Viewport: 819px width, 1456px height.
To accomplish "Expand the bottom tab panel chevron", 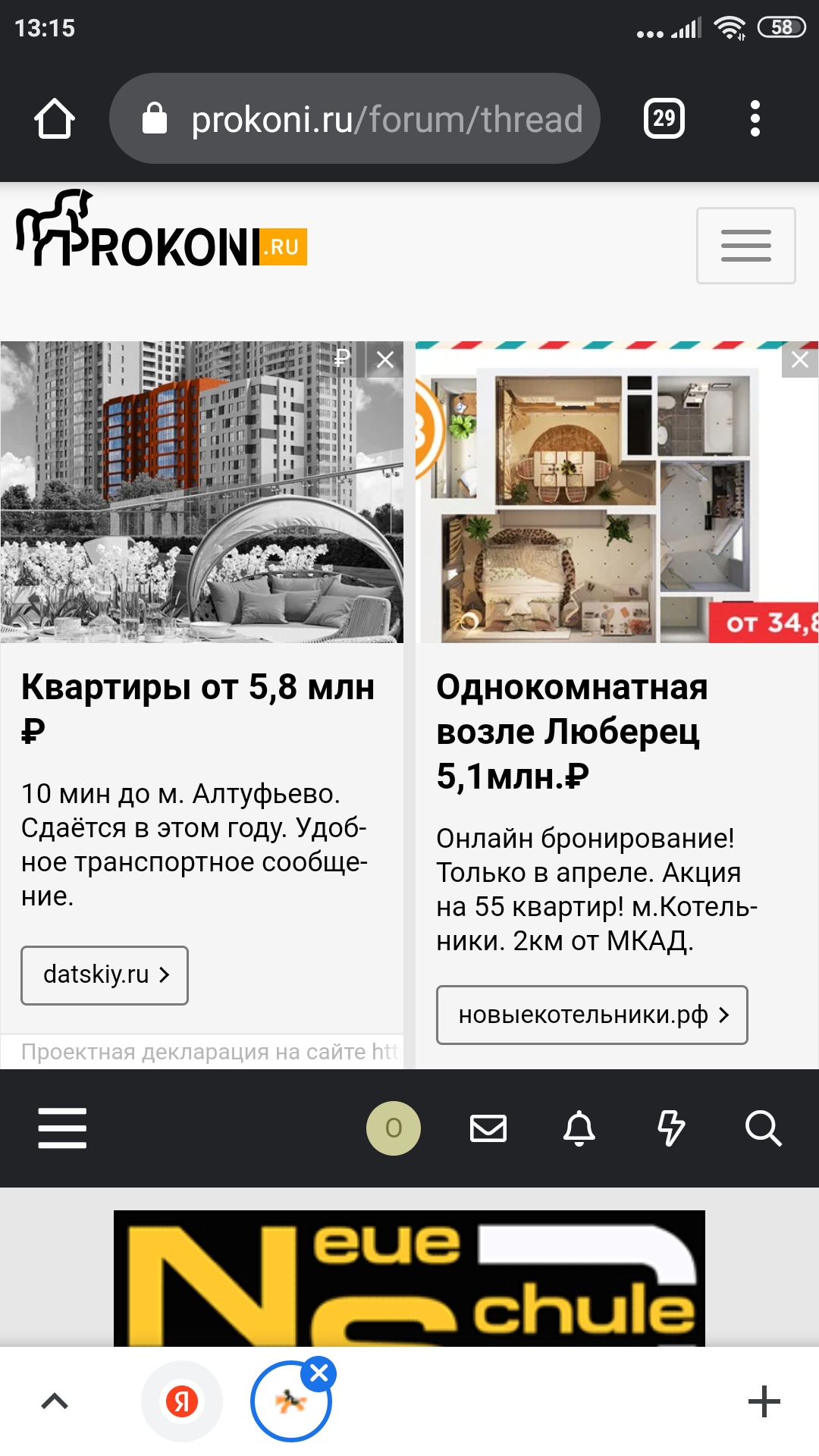I will pyautogui.click(x=55, y=1401).
